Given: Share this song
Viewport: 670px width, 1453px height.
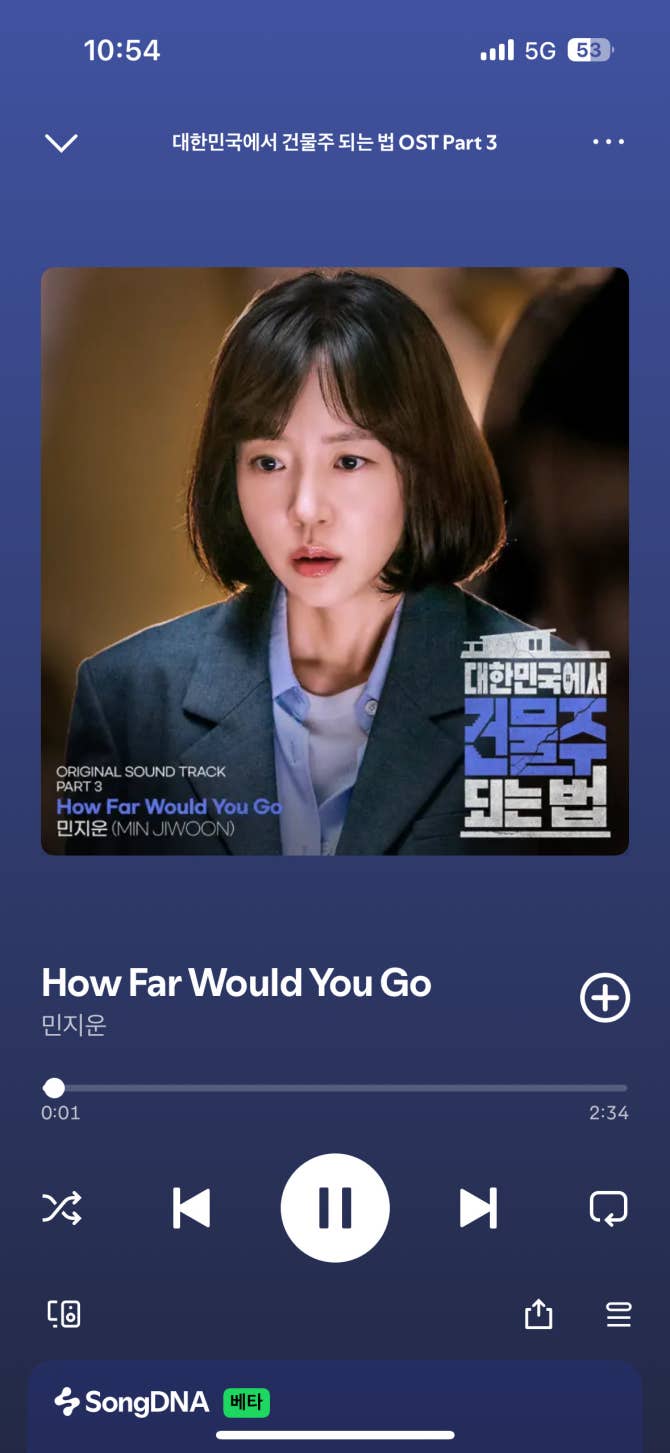Looking at the screenshot, I should (x=538, y=1314).
